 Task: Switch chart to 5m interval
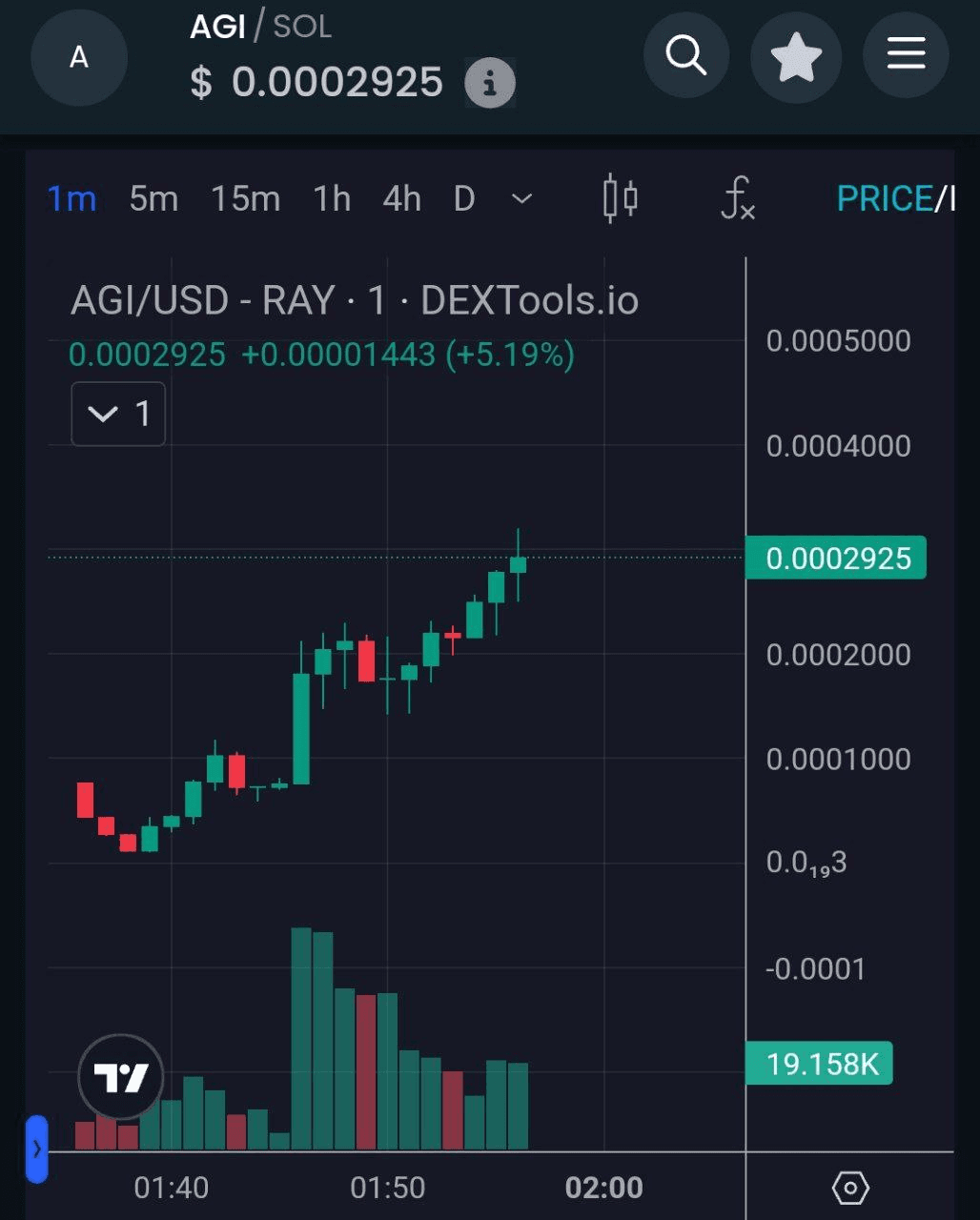(x=153, y=199)
